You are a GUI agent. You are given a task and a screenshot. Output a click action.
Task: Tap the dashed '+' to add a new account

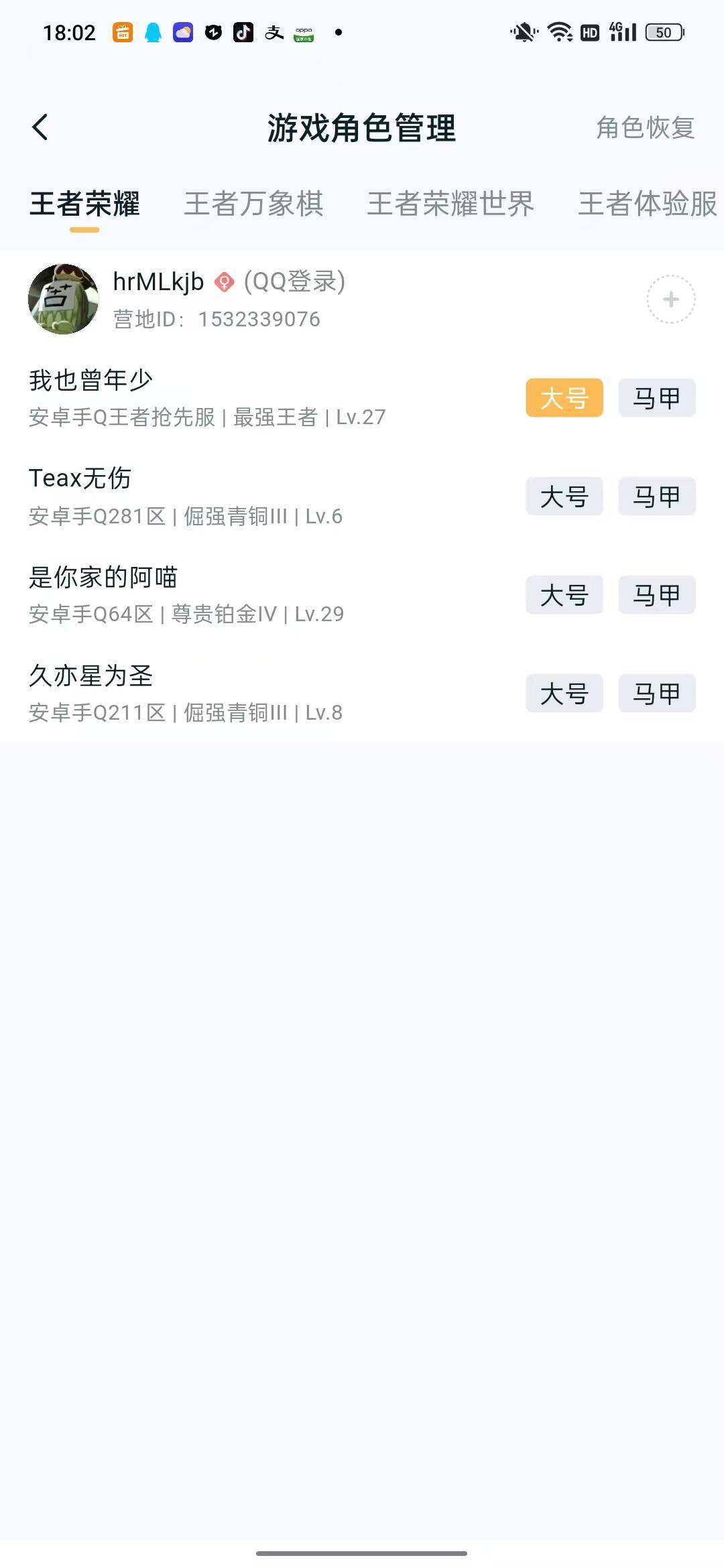(670, 300)
